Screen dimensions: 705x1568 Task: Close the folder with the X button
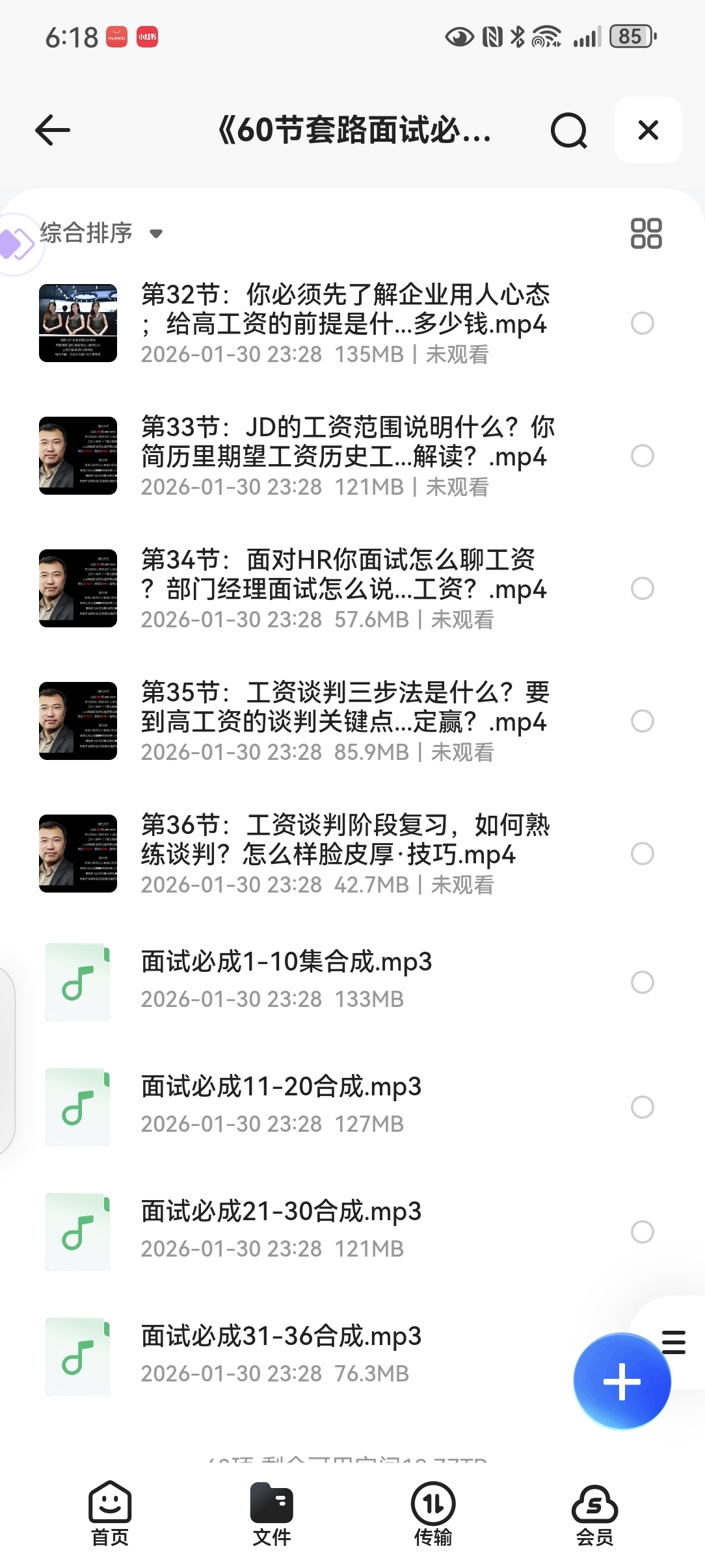tap(648, 130)
